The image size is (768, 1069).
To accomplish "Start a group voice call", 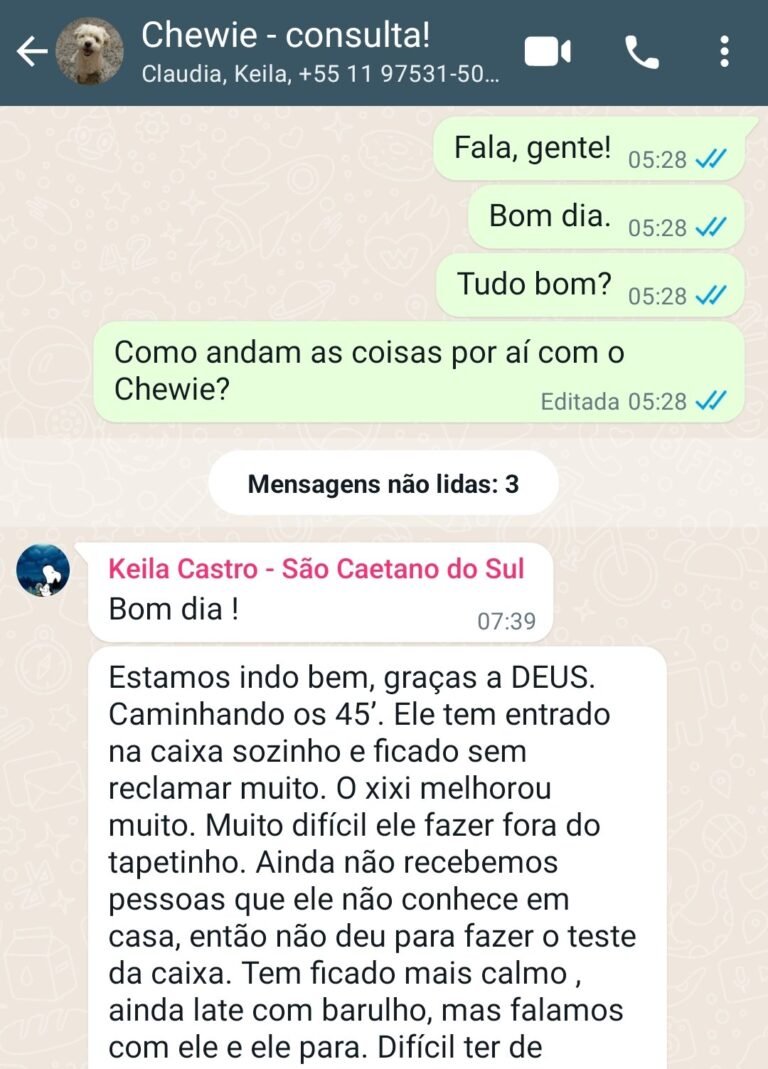I will coord(642,52).
